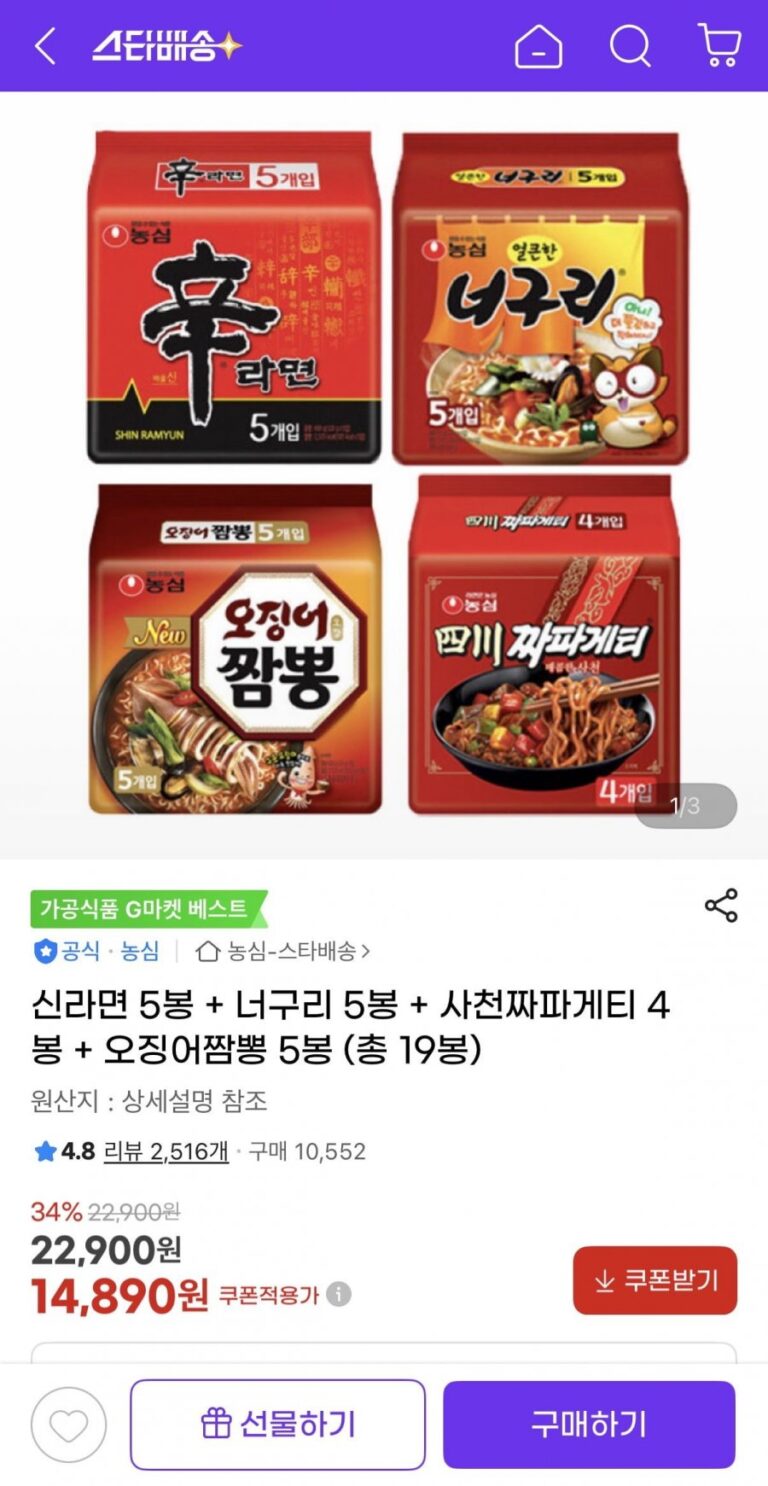Open the 리뷰 2,516개 reviews link
Screen dimensions: 768x1486
tap(166, 1151)
